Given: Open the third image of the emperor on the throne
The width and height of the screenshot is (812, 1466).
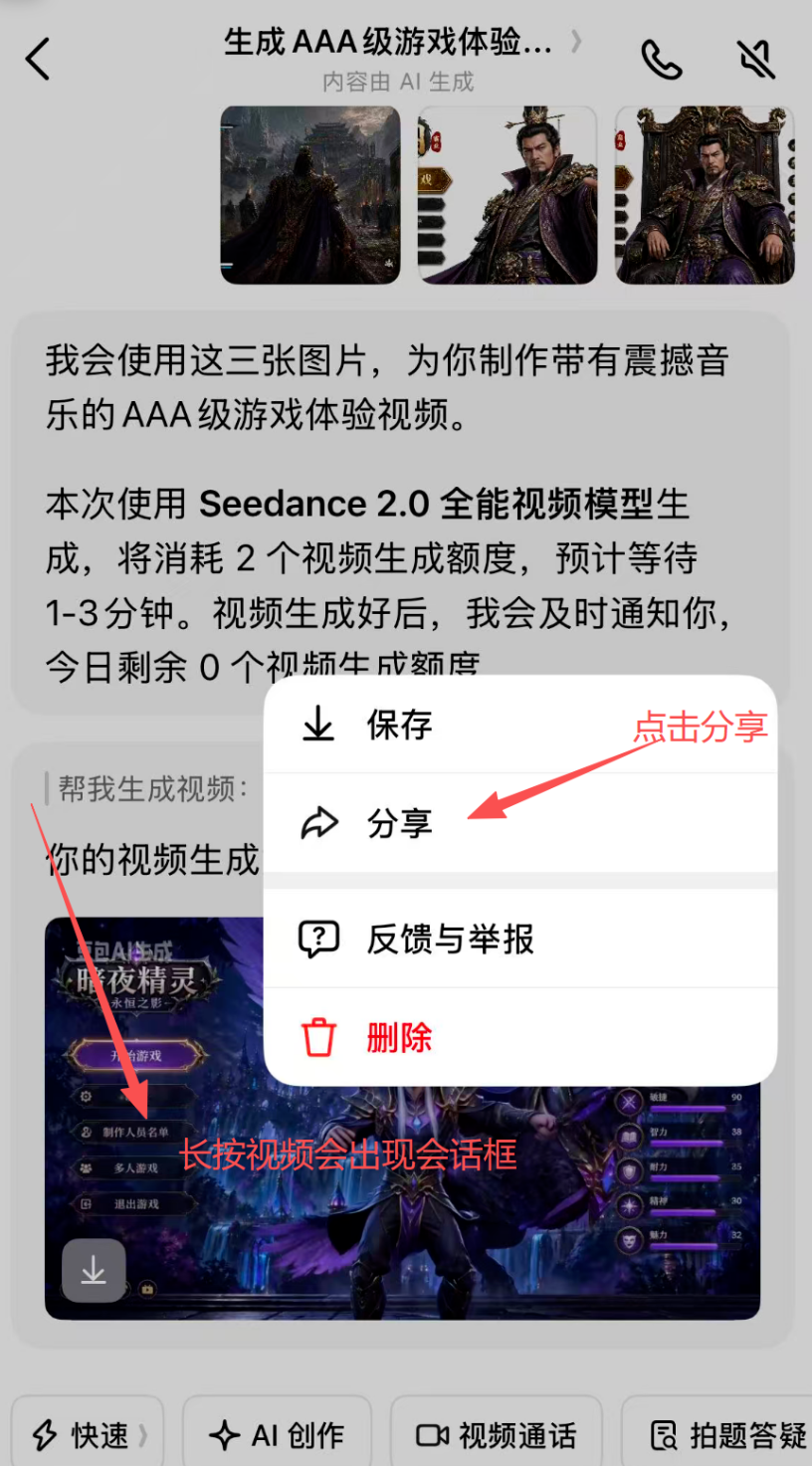Looking at the screenshot, I should tap(705, 195).
